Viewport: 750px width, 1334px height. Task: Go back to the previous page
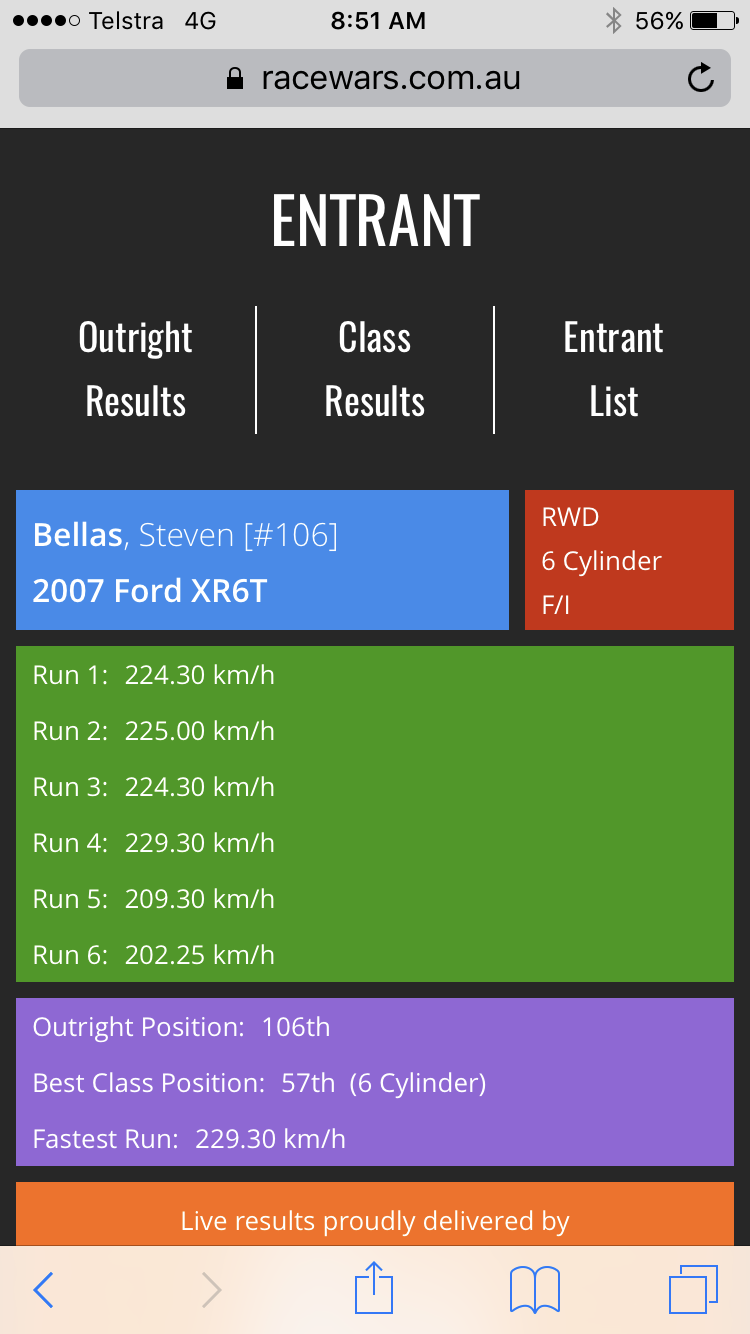coord(43,1290)
